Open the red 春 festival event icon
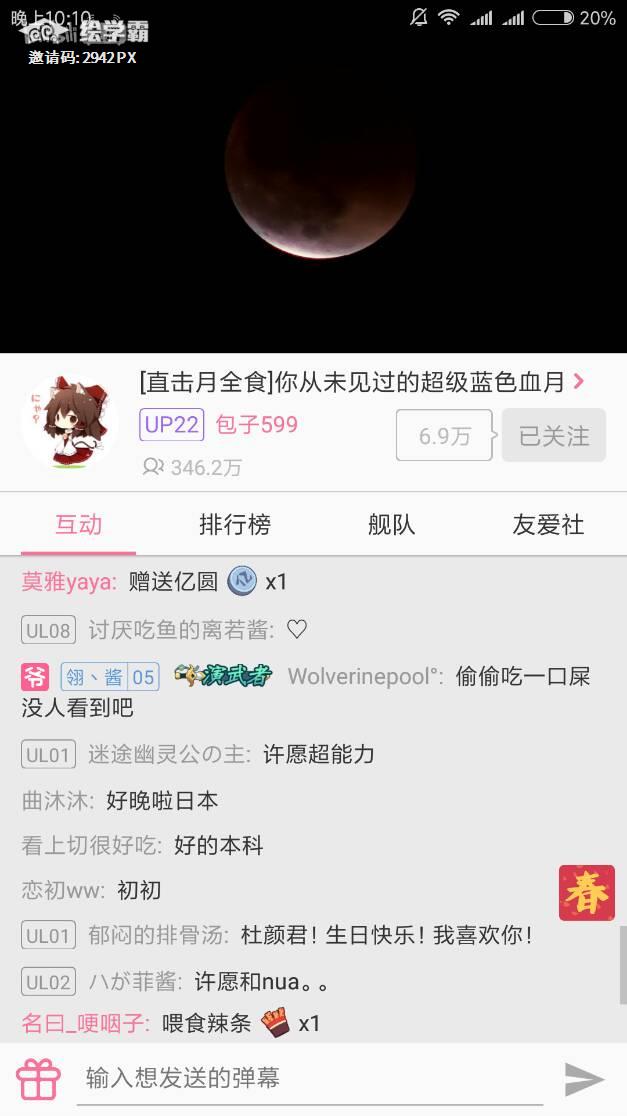This screenshot has width=627, height=1116. (x=586, y=893)
